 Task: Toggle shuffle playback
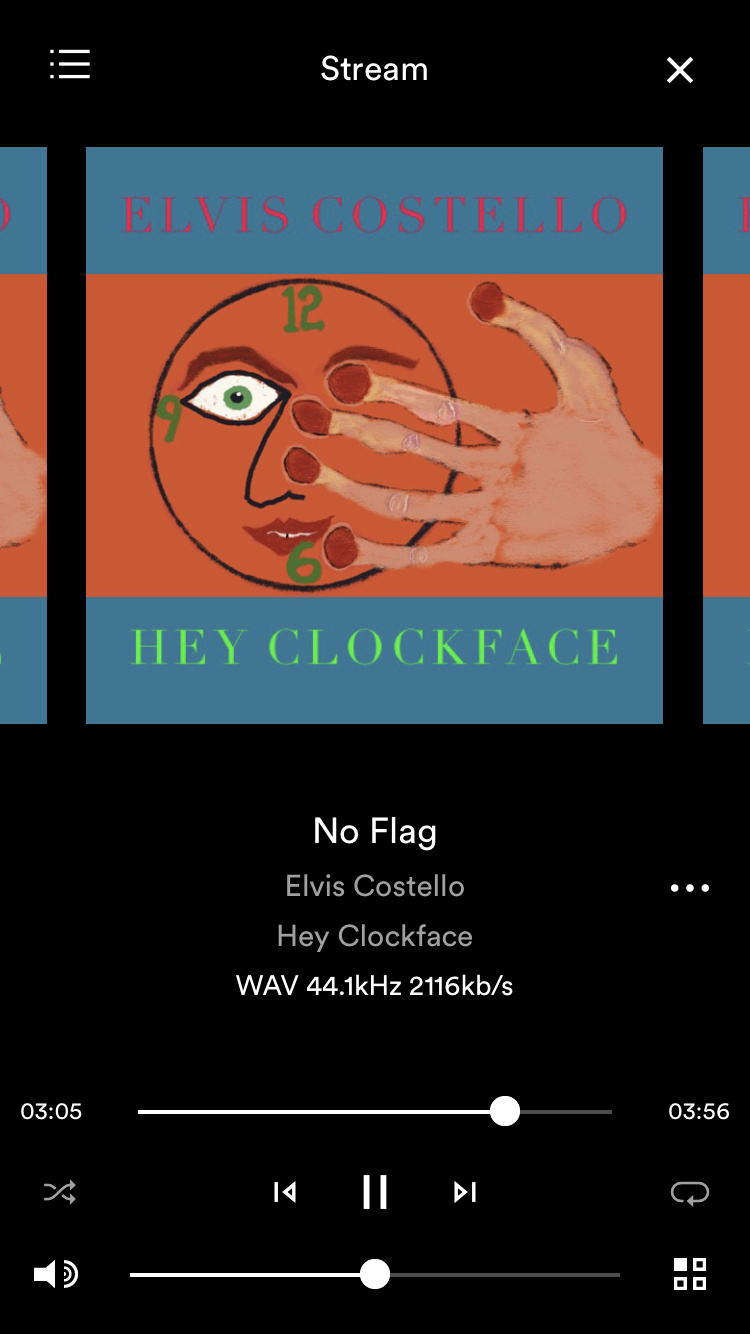60,1192
